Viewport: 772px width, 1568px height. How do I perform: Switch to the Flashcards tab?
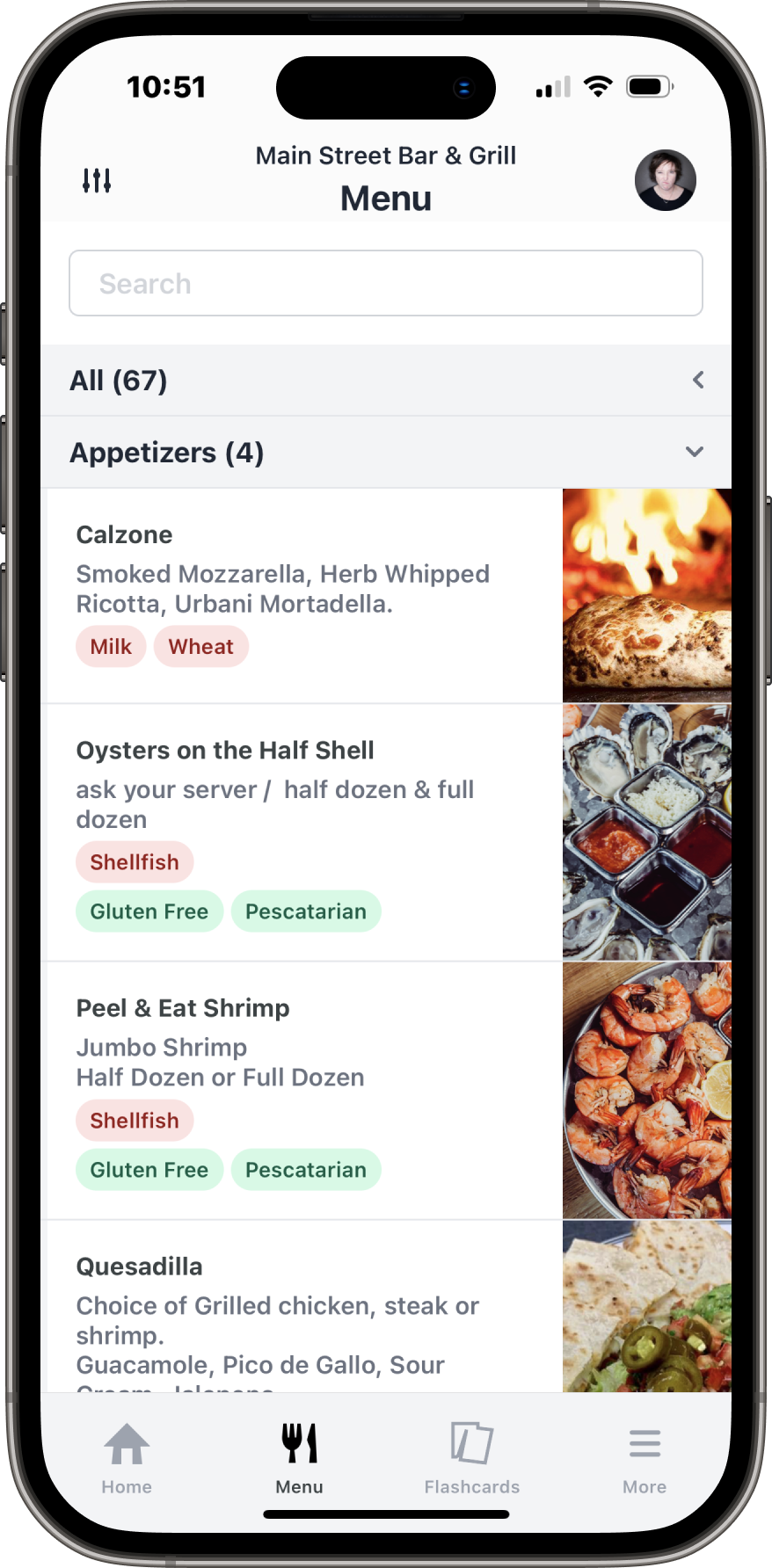click(x=471, y=1457)
